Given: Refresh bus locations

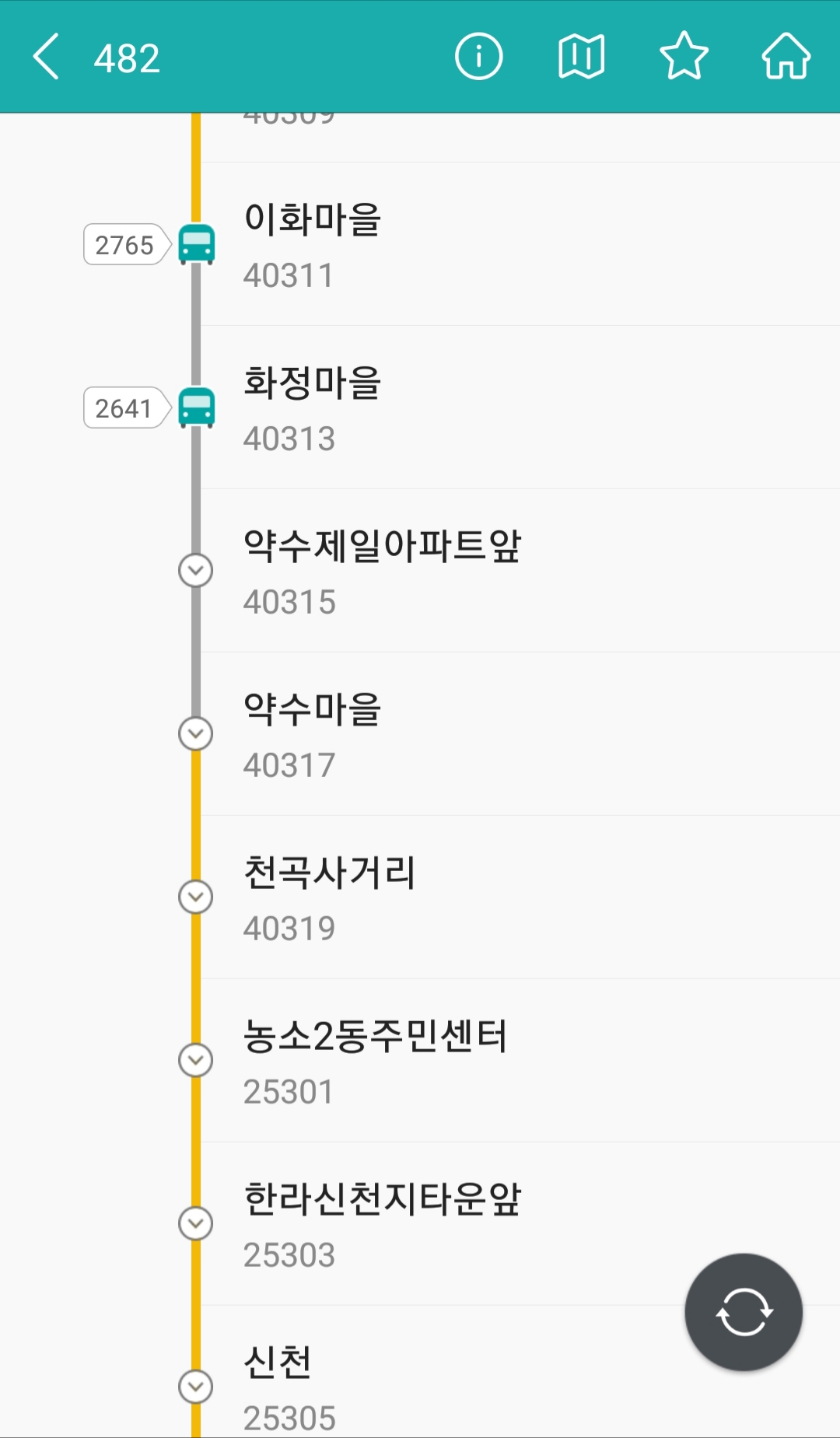Looking at the screenshot, I should point(744,1312).
